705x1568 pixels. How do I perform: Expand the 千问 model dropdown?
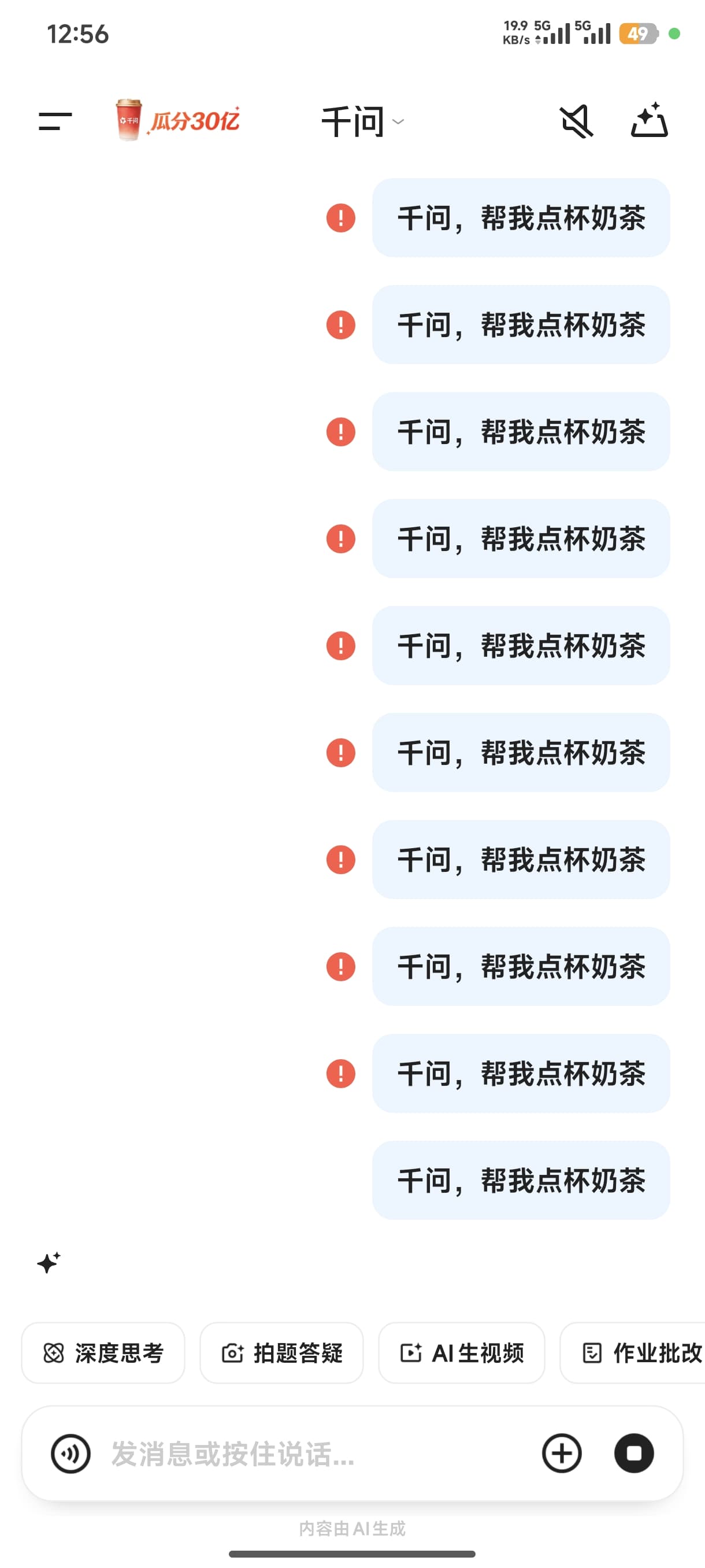point(362,122)
